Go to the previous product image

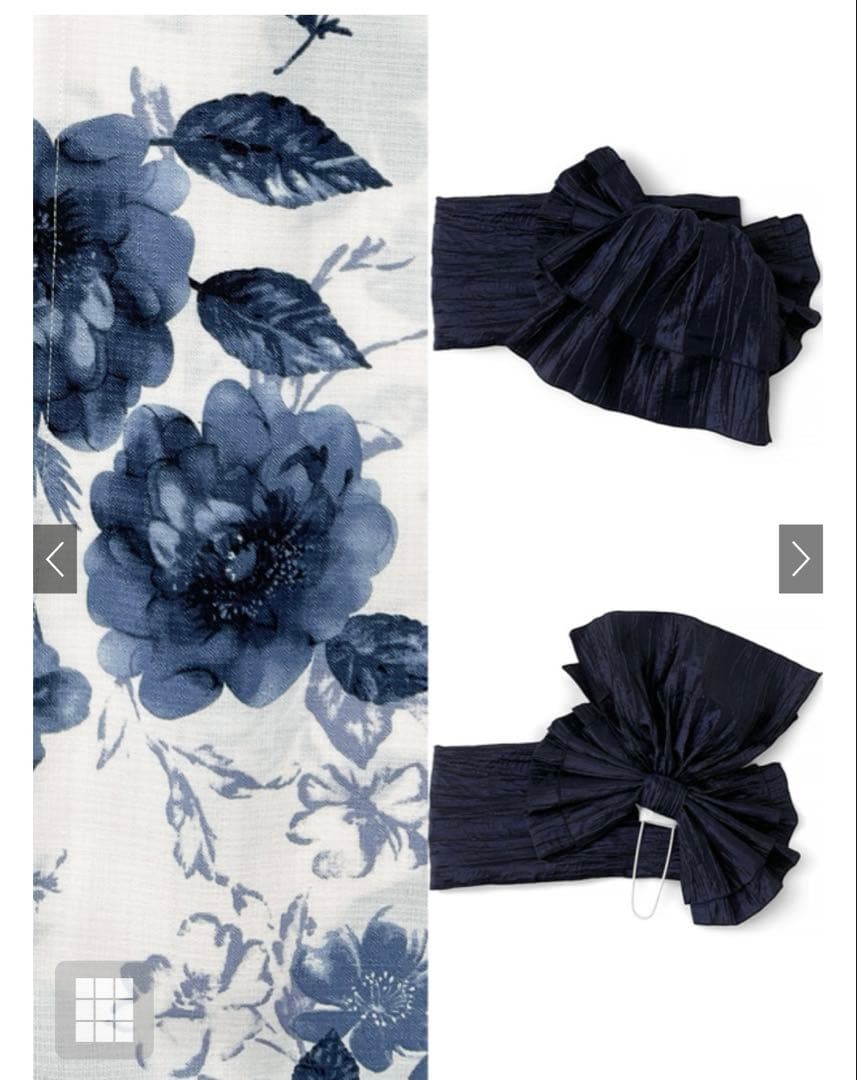tap(55, 559)
